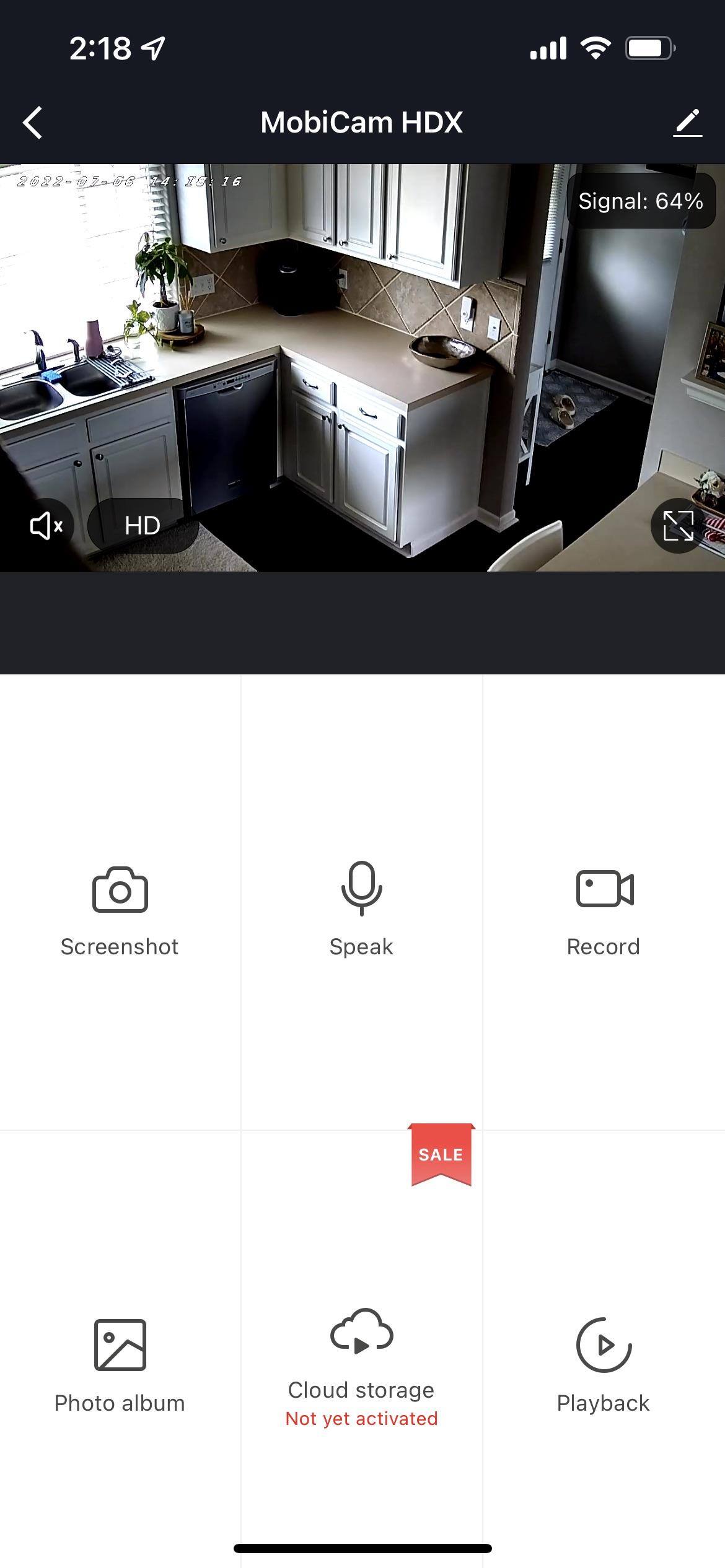Image resolution: width=725 pixels, height=1568 pixels.
Task: Open Playback of recorded footage
Action: point(604,1362)
